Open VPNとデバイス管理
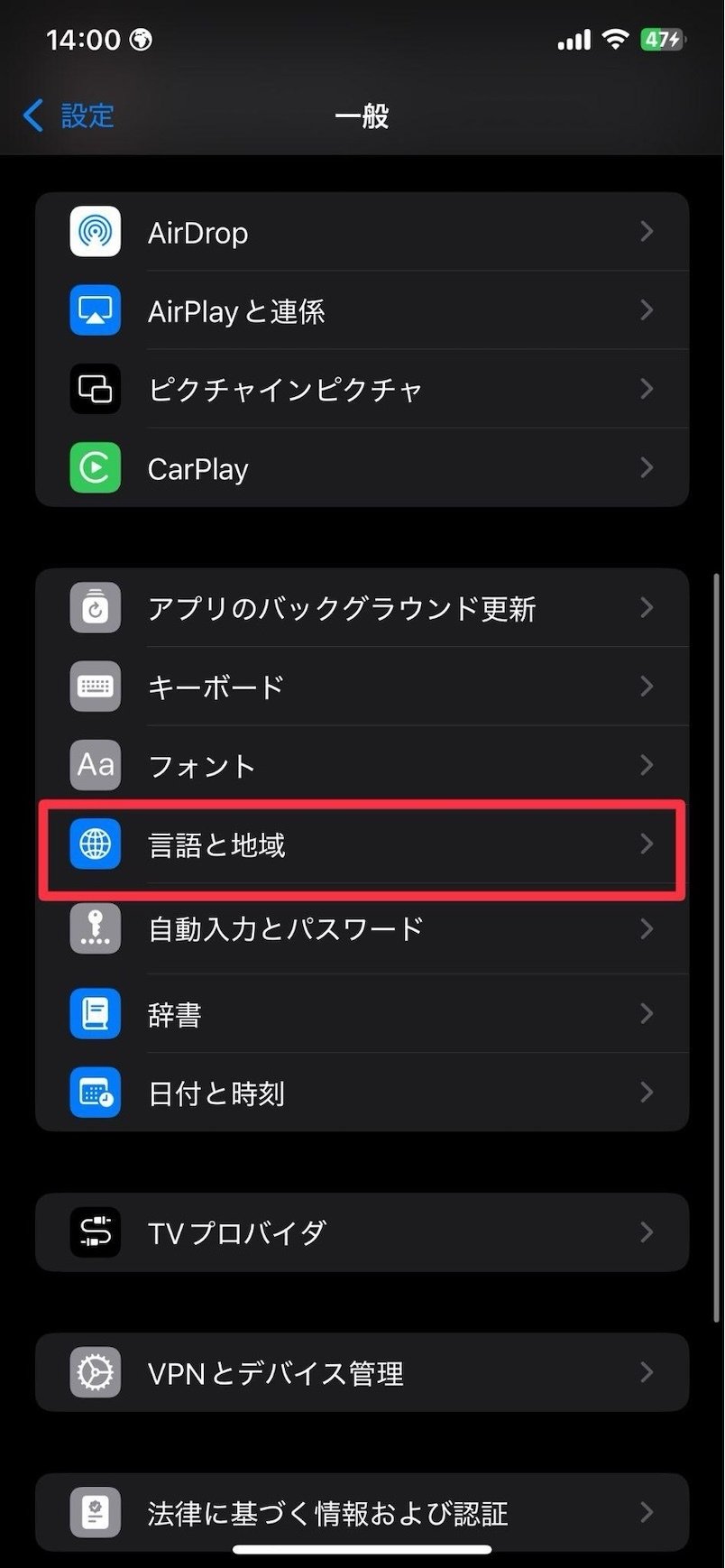 click(x=361, y=1373)
